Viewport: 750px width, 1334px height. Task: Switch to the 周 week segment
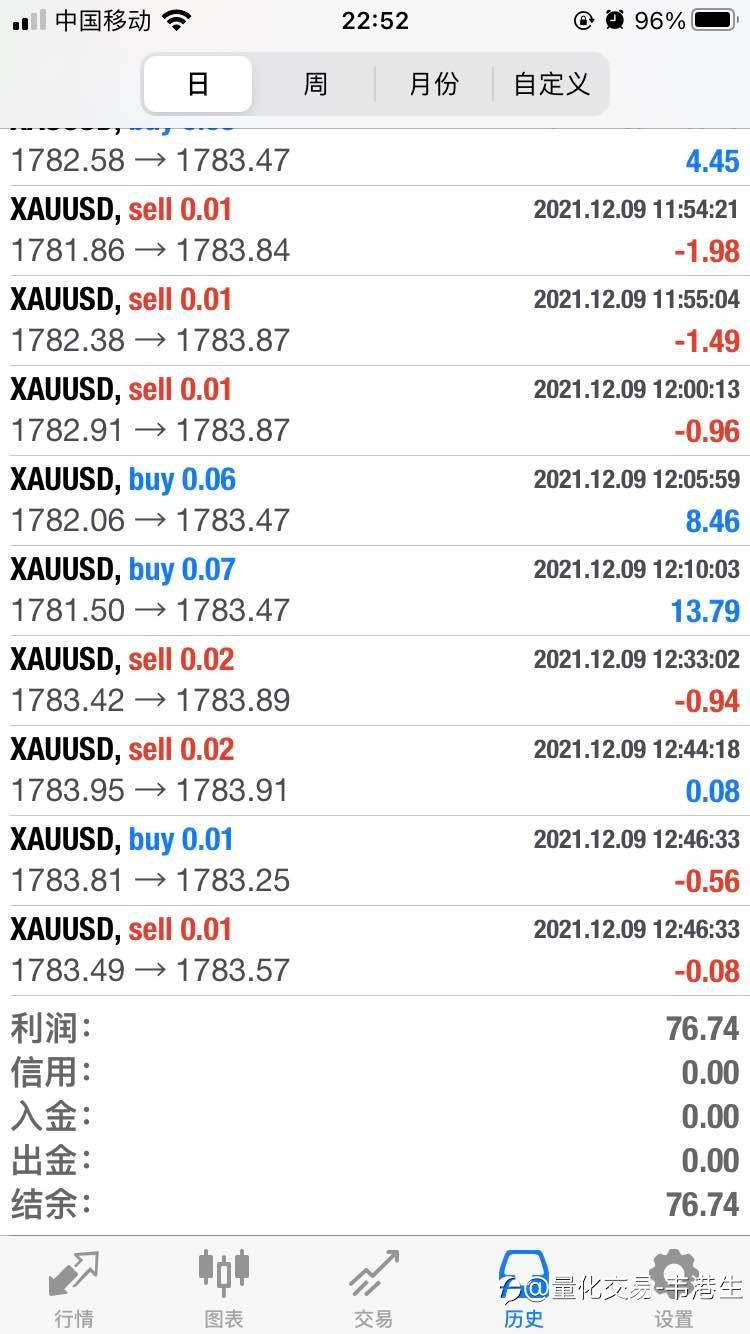[315, 84]
